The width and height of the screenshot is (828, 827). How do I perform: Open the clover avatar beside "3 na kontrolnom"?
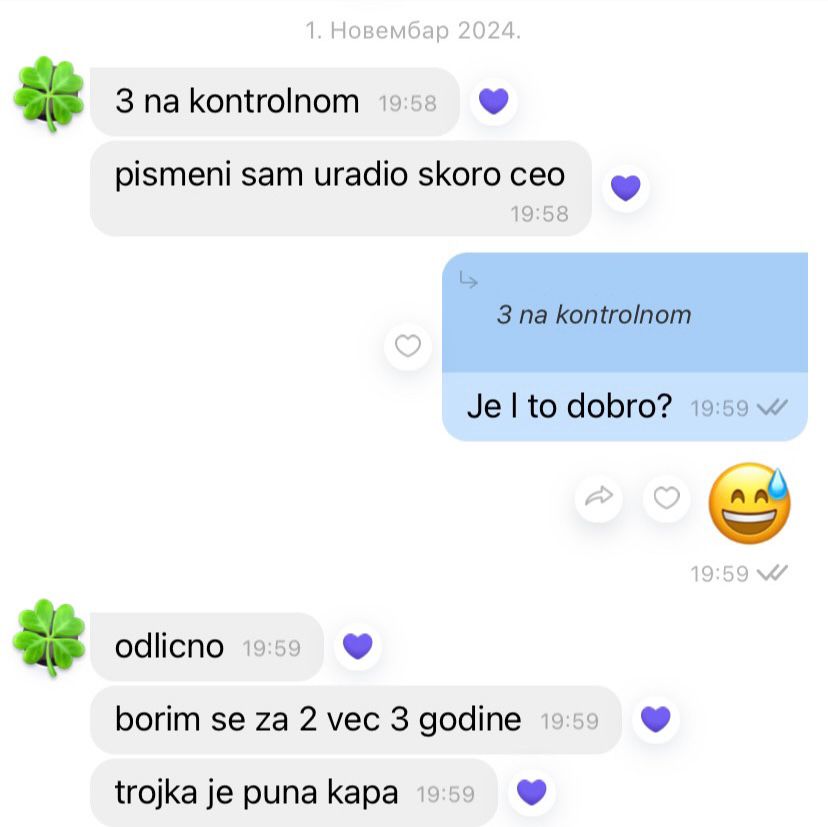pyautogui.click(x=49, y=94)
